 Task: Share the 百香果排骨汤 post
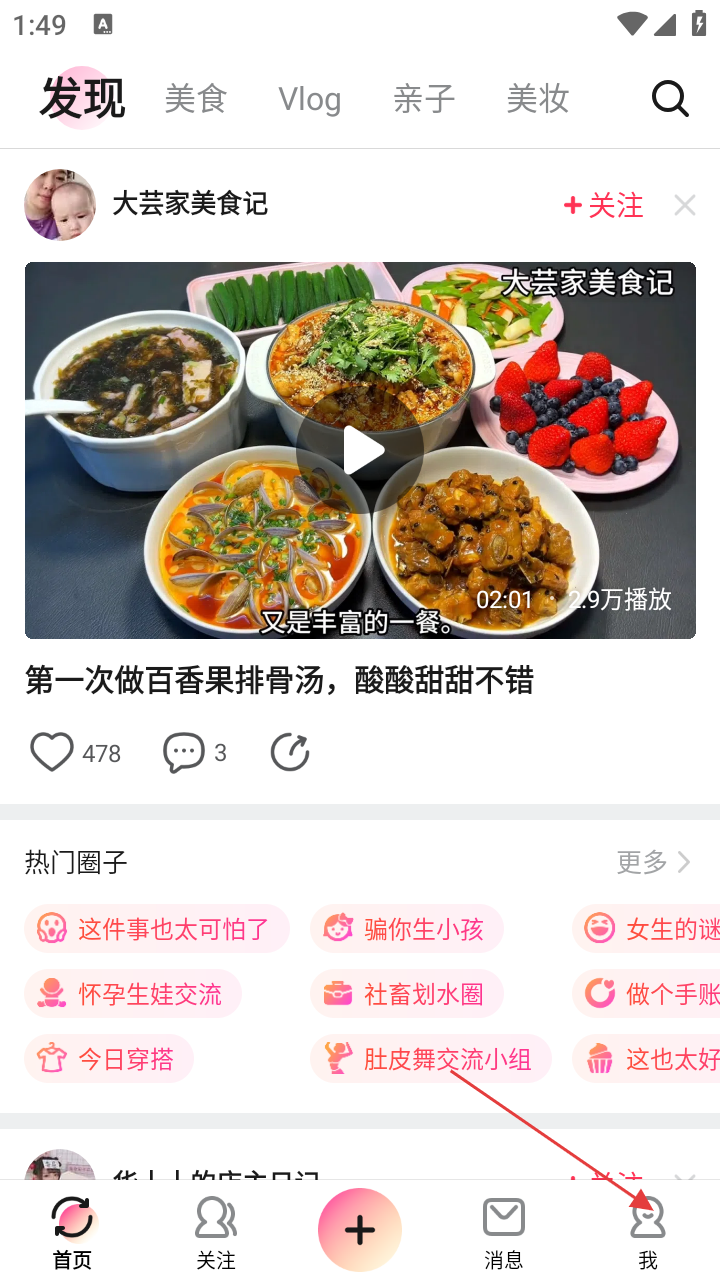tap(290, 753)
